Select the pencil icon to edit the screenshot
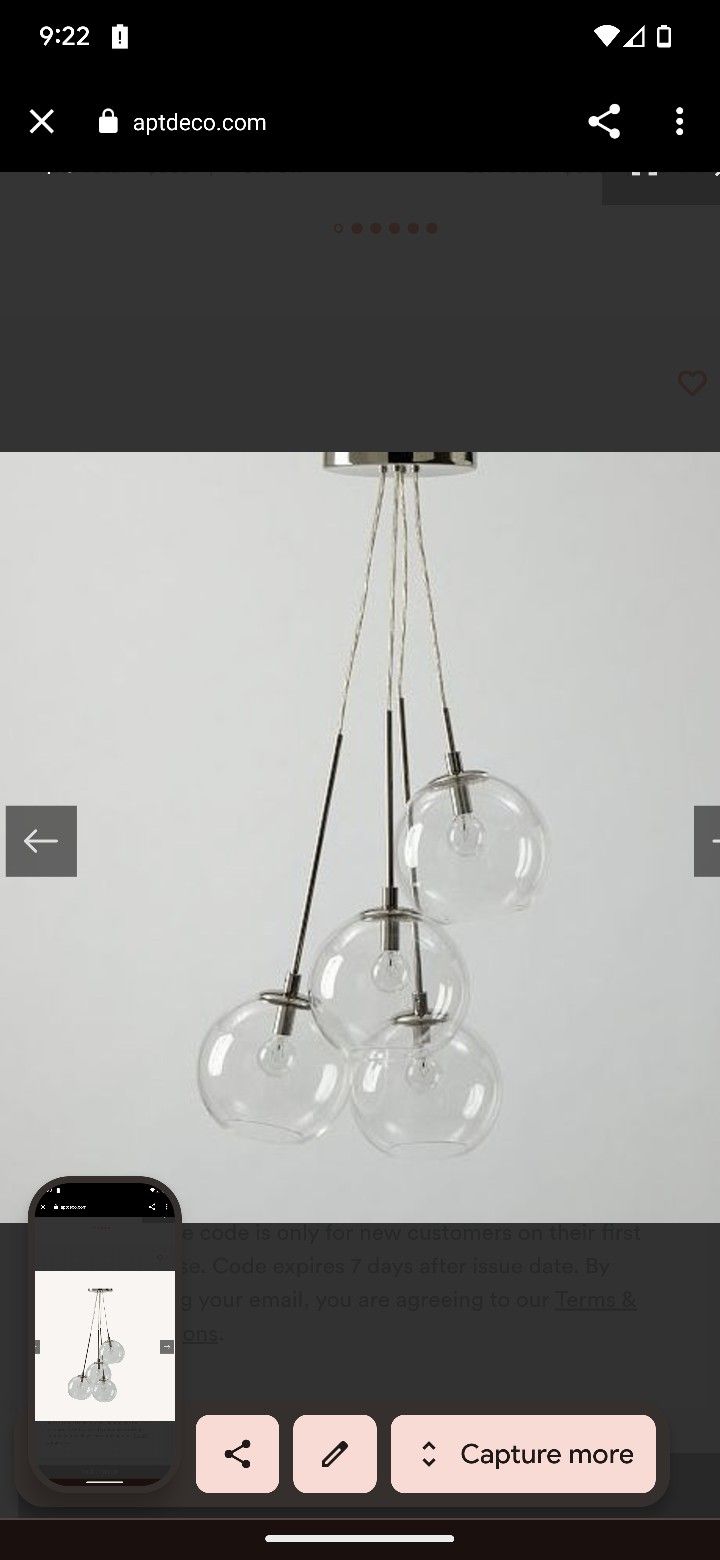 (334, 1453)
